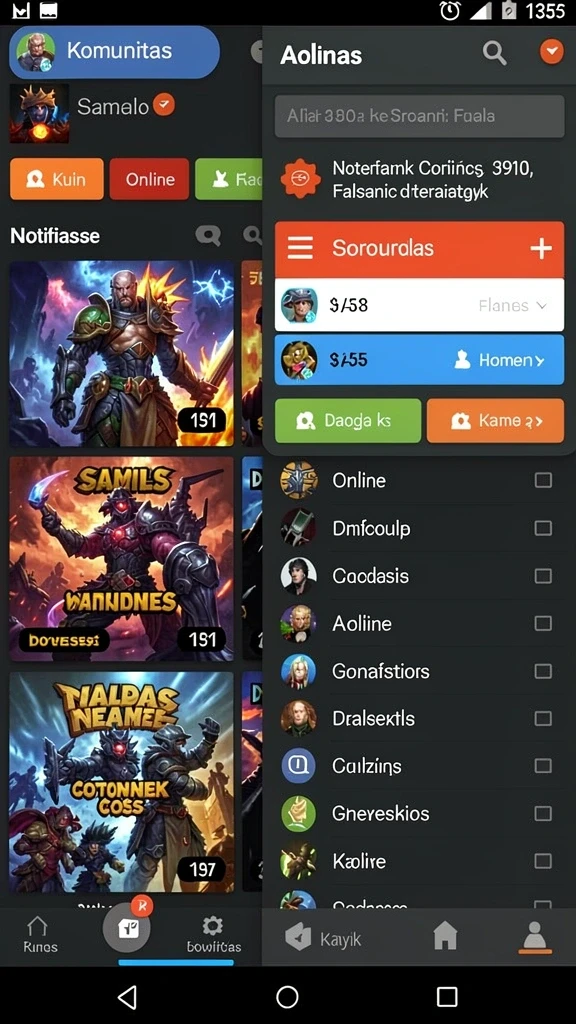This screenshot has width=576, height=1024.
Task: Open the SAMILS WANNDNES game card
Action: click(121, 559)
